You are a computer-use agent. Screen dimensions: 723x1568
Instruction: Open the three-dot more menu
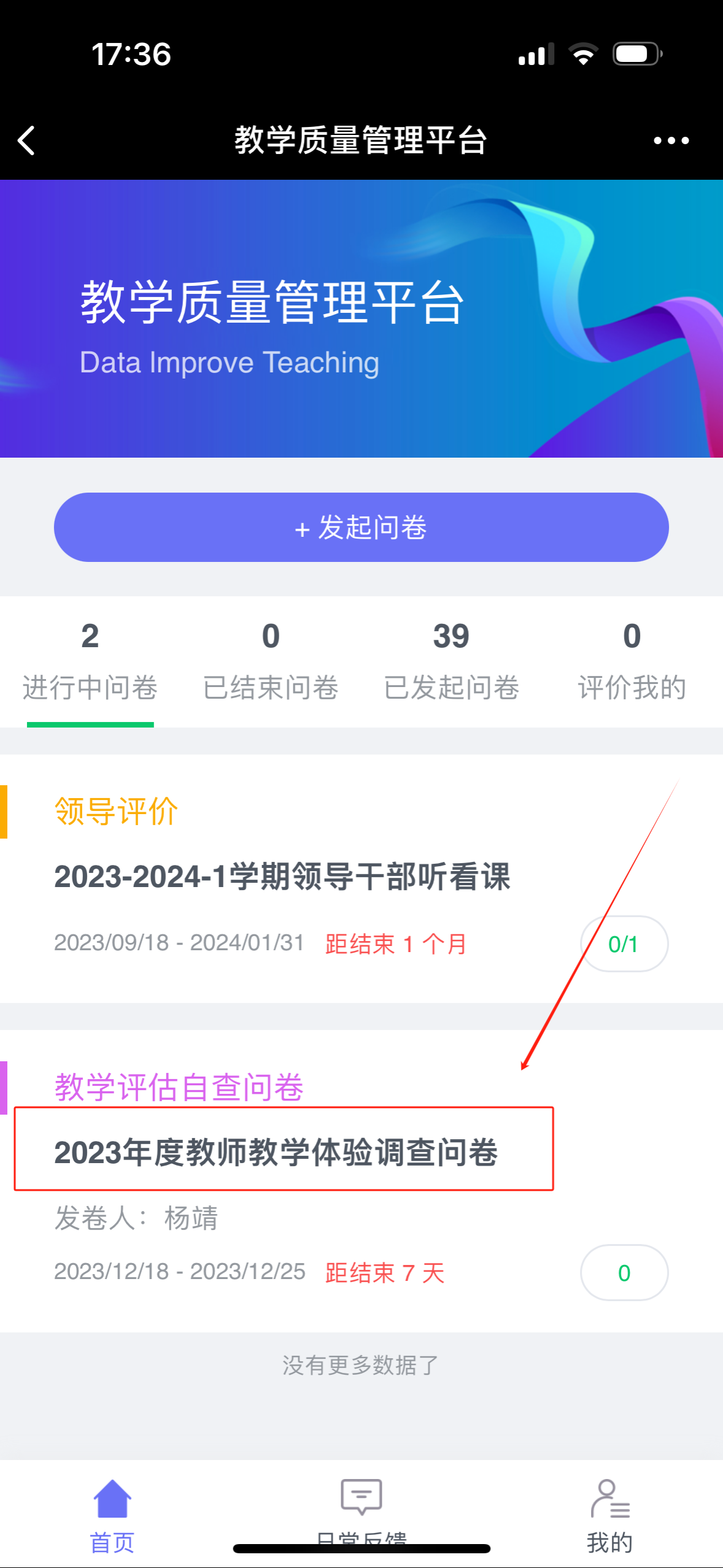(x=671, y=140)
